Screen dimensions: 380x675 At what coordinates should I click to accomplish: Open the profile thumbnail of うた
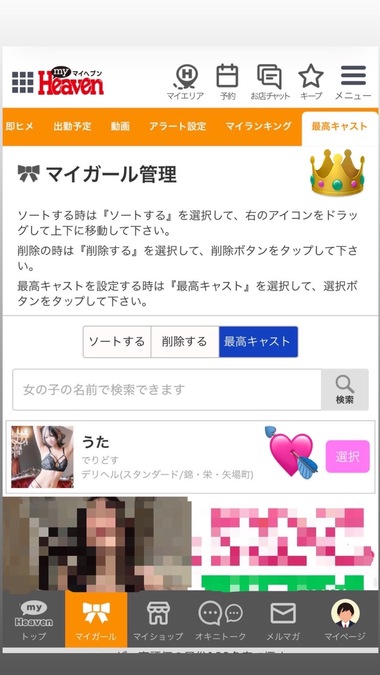pyautogui.click(x=42, y=457)
